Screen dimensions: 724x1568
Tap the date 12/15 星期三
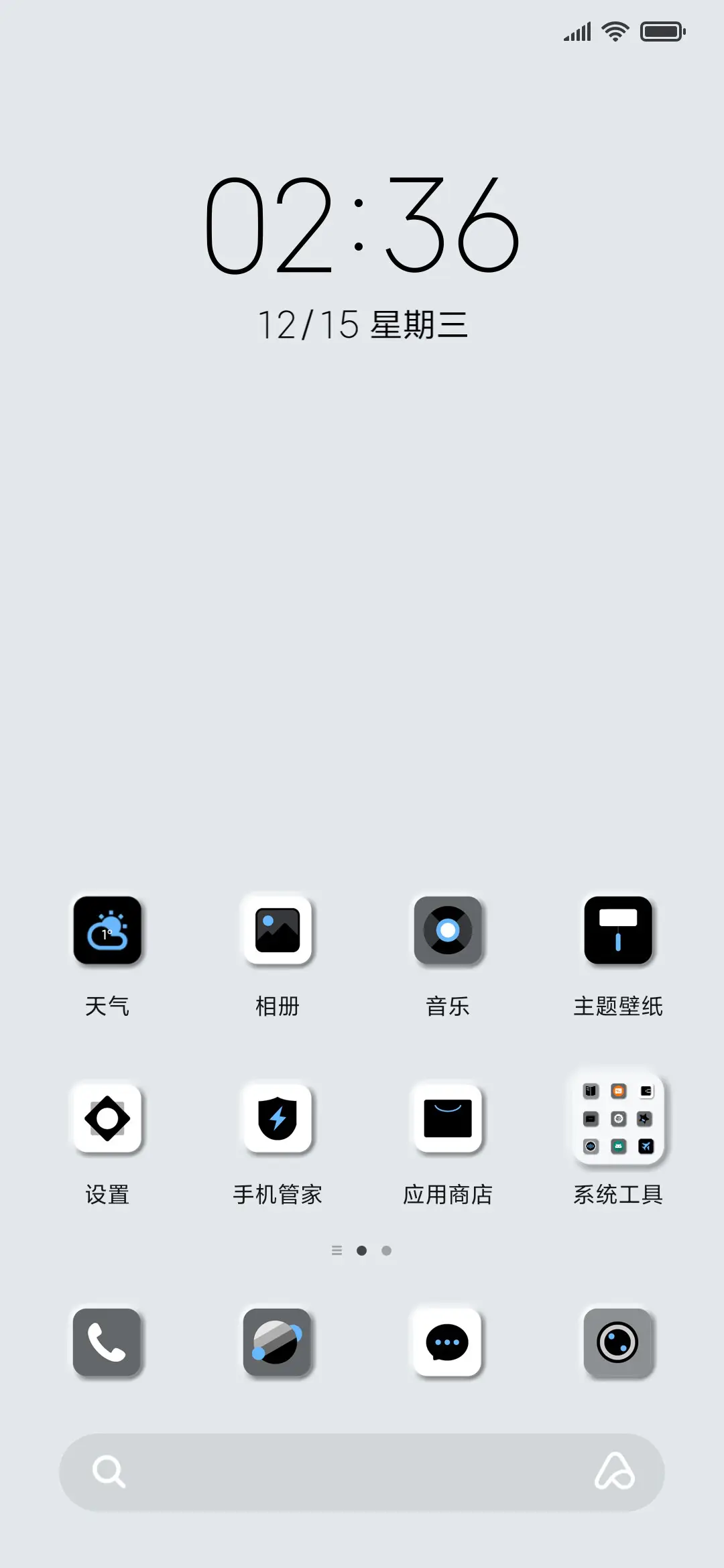[x=362, y=324]
